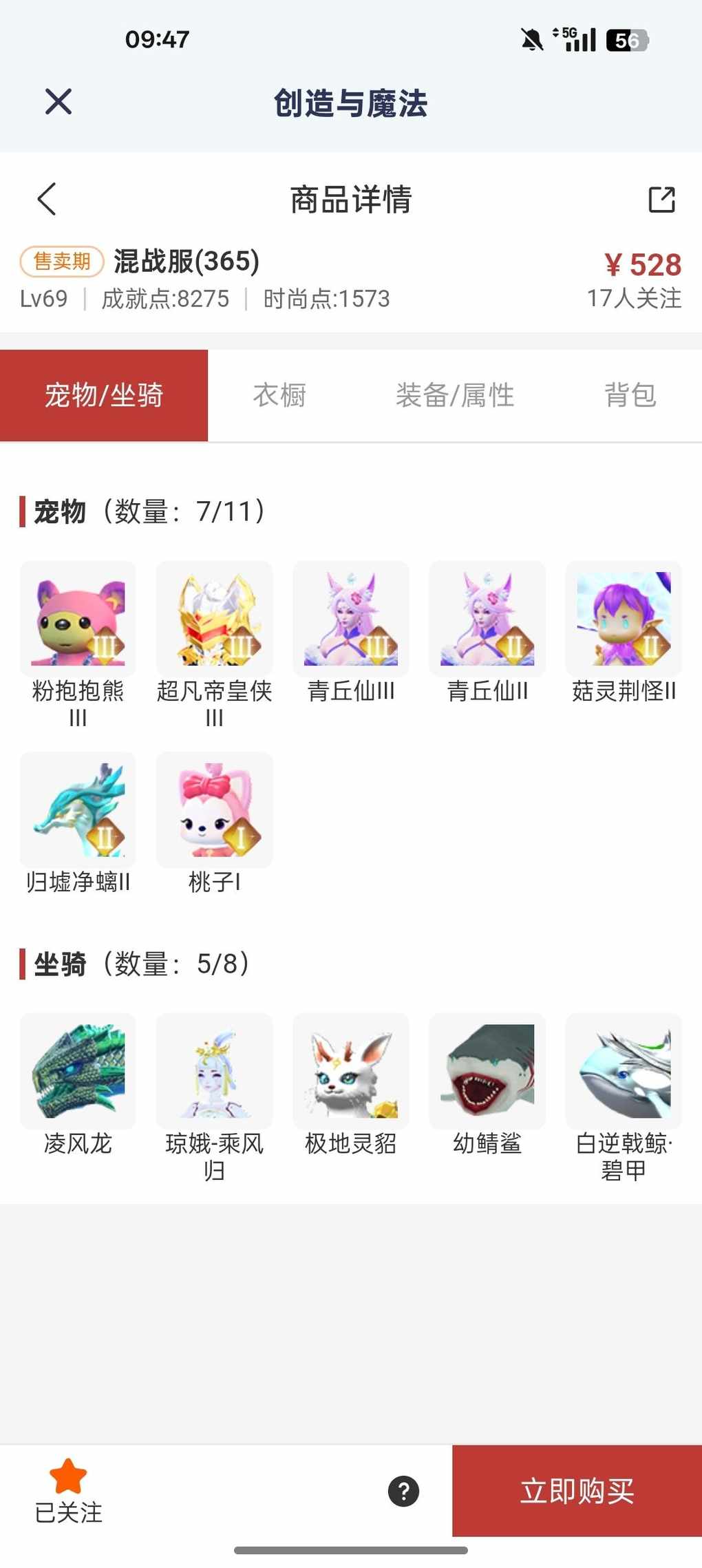Tap 立即购买 to buy now
Viewport: 702px width, 1568px height.
(x=577, y=1490)
